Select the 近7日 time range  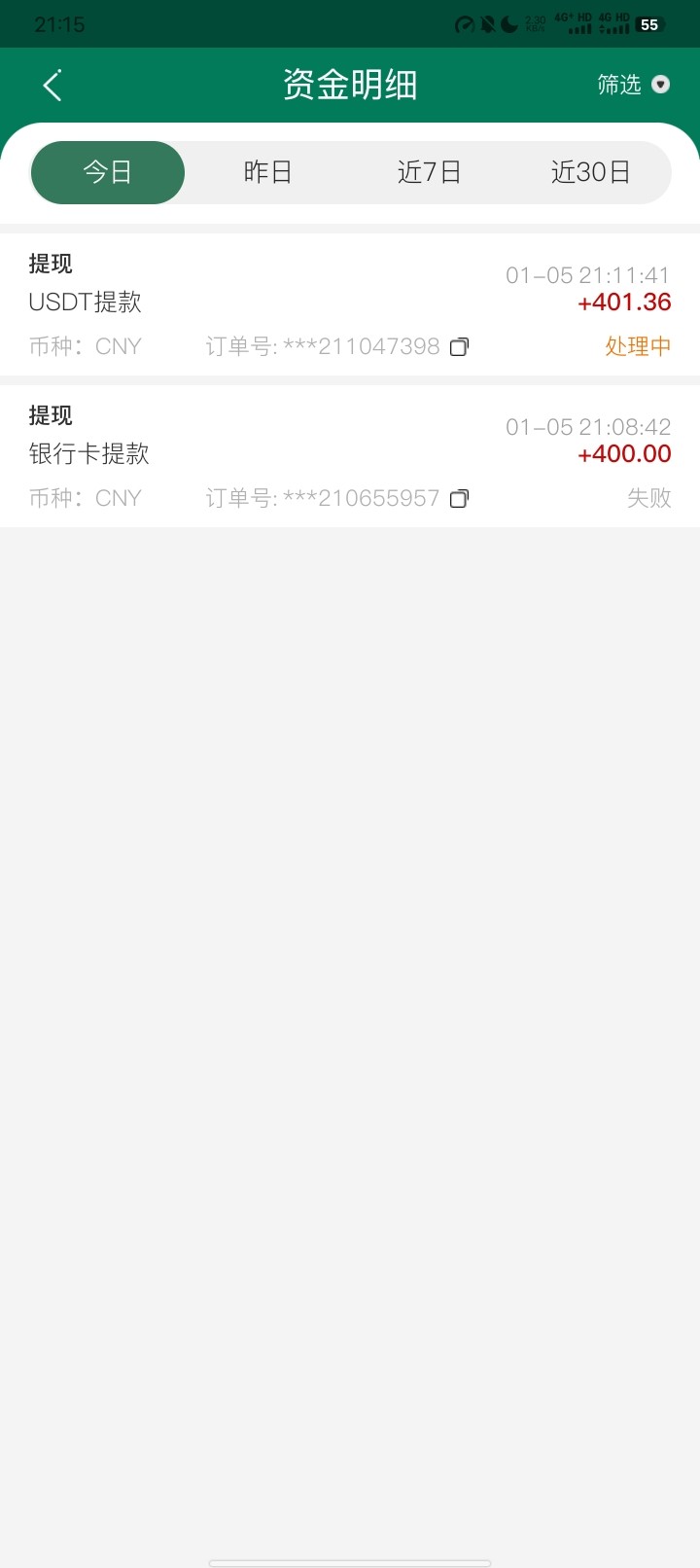click(430, 171)
